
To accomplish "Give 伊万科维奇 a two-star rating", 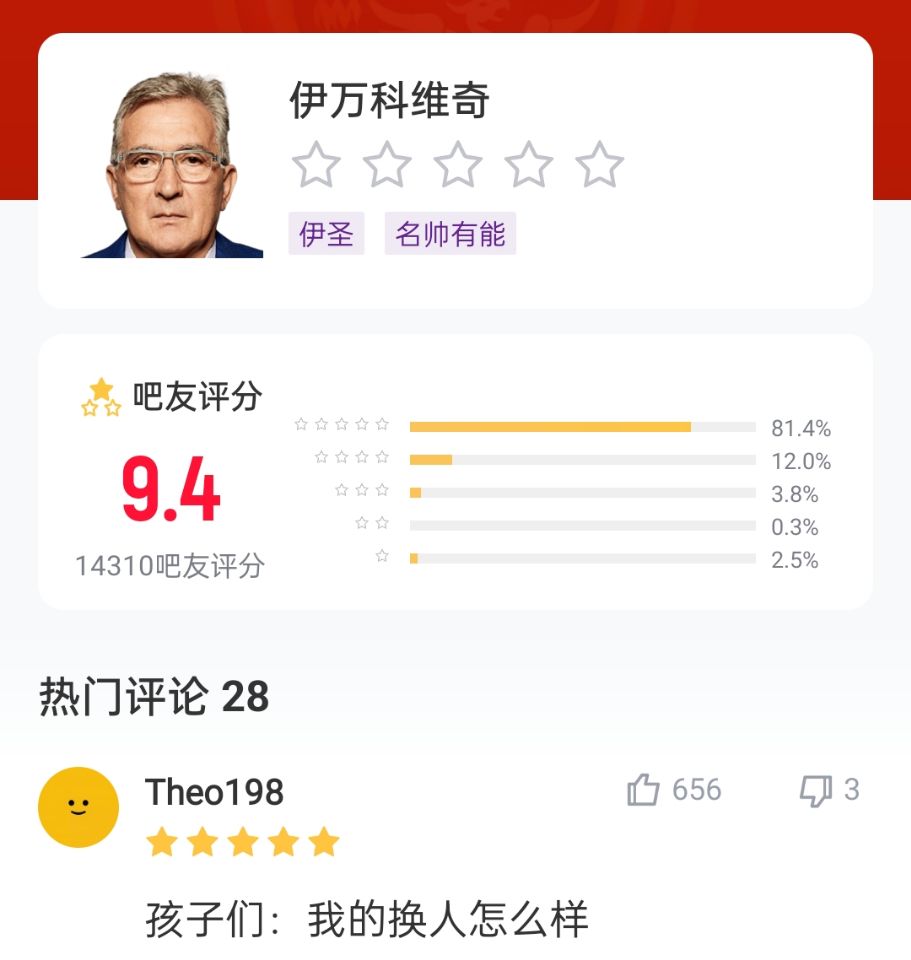I will [387, 165].
